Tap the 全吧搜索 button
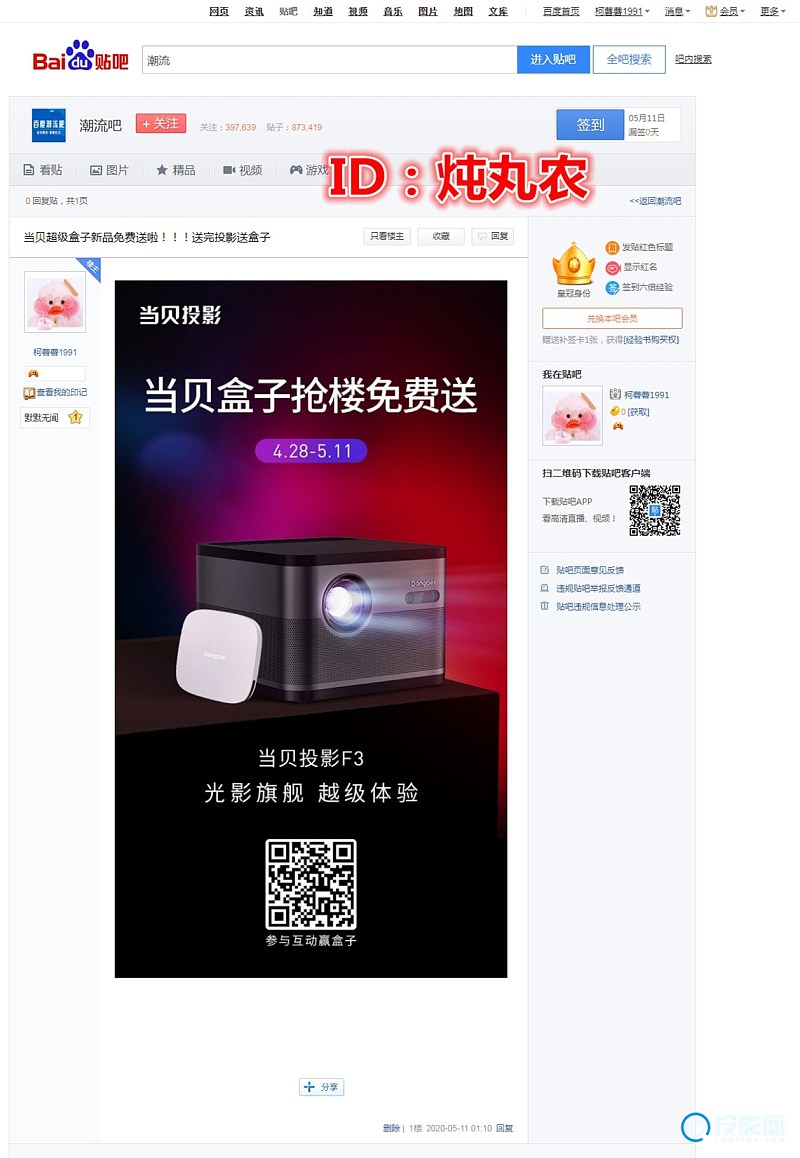This screenshot has height=1158, width=800. pos(629,60)
